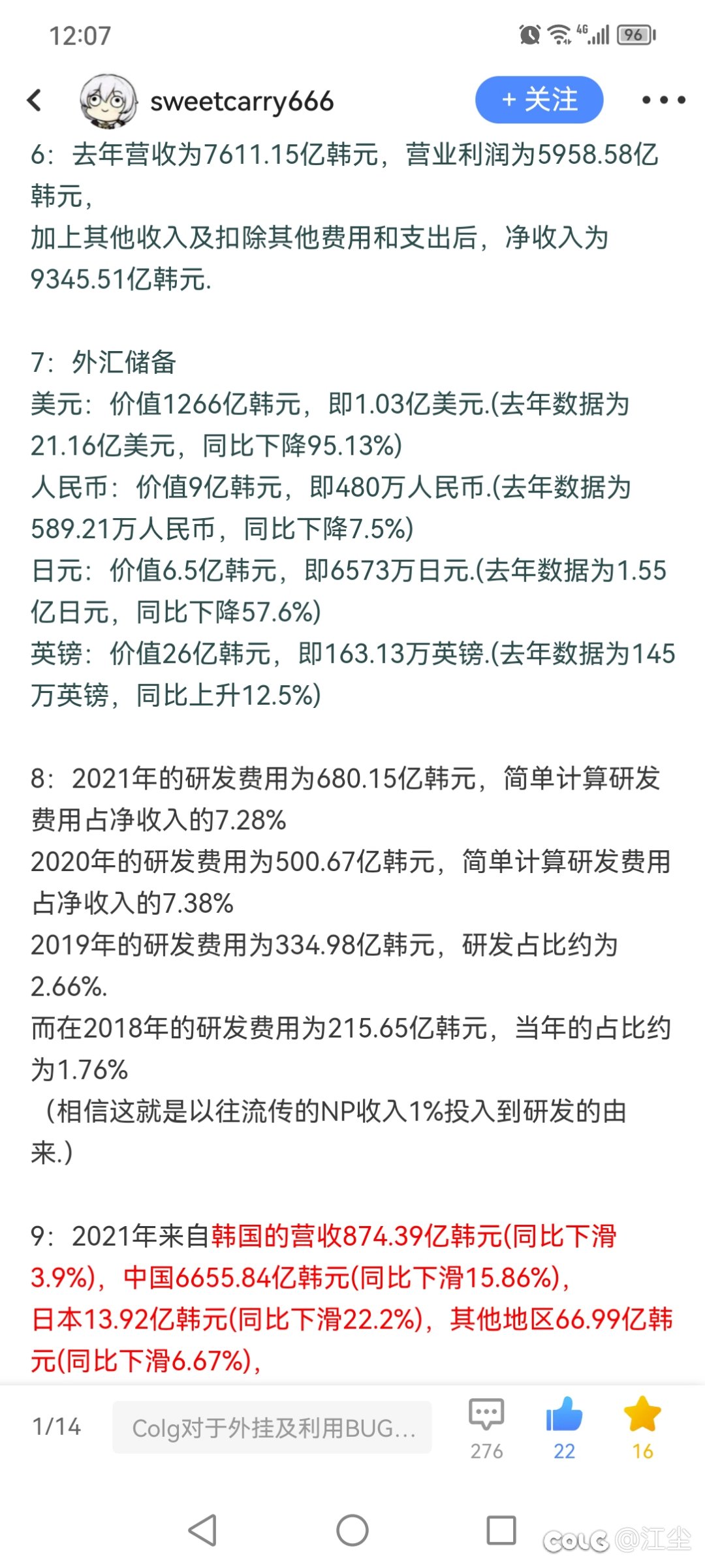Tap the system home button
Screen dimensions: 705x1568
click(352, 1530)
